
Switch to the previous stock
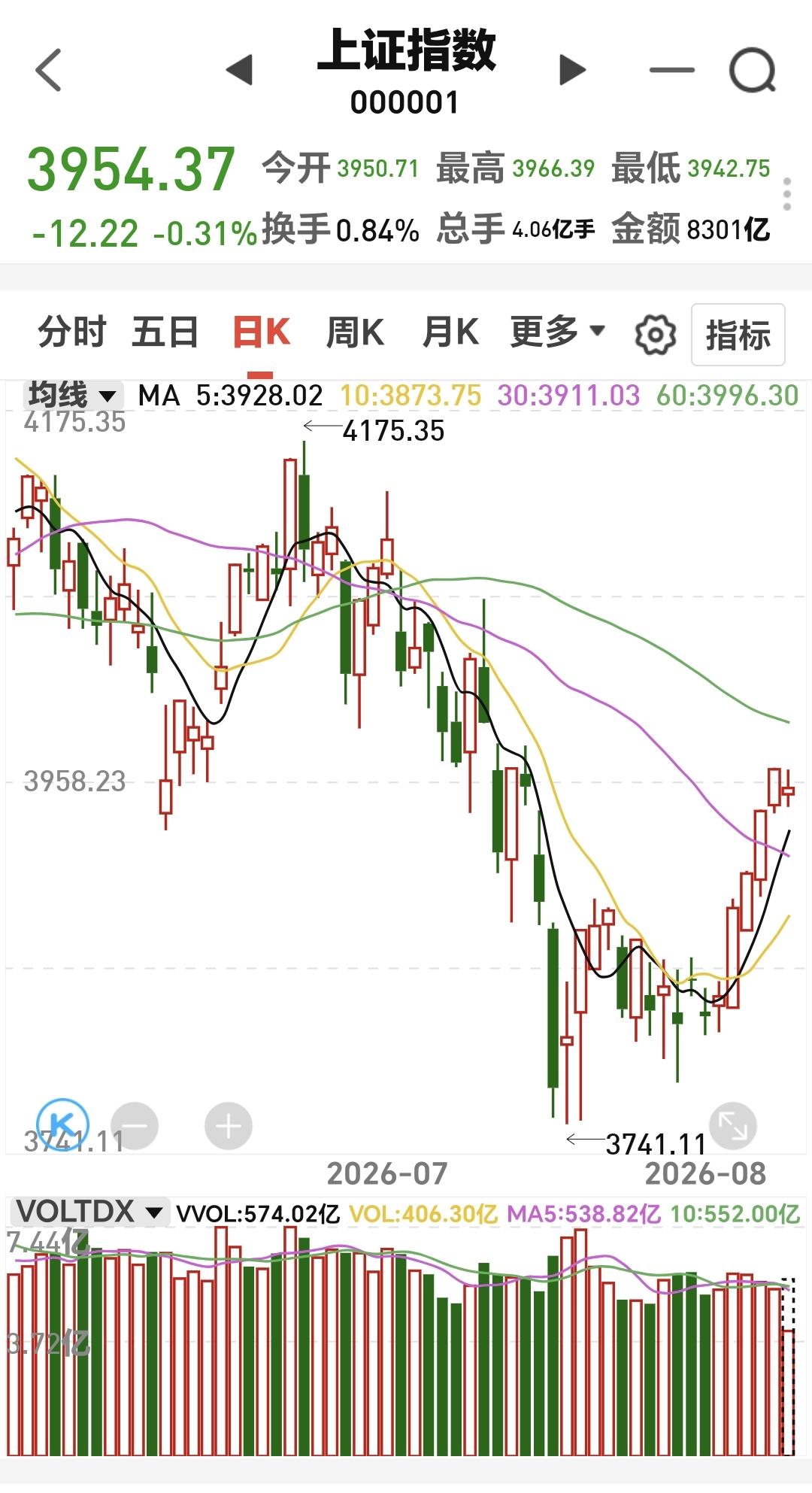[239, 70]
